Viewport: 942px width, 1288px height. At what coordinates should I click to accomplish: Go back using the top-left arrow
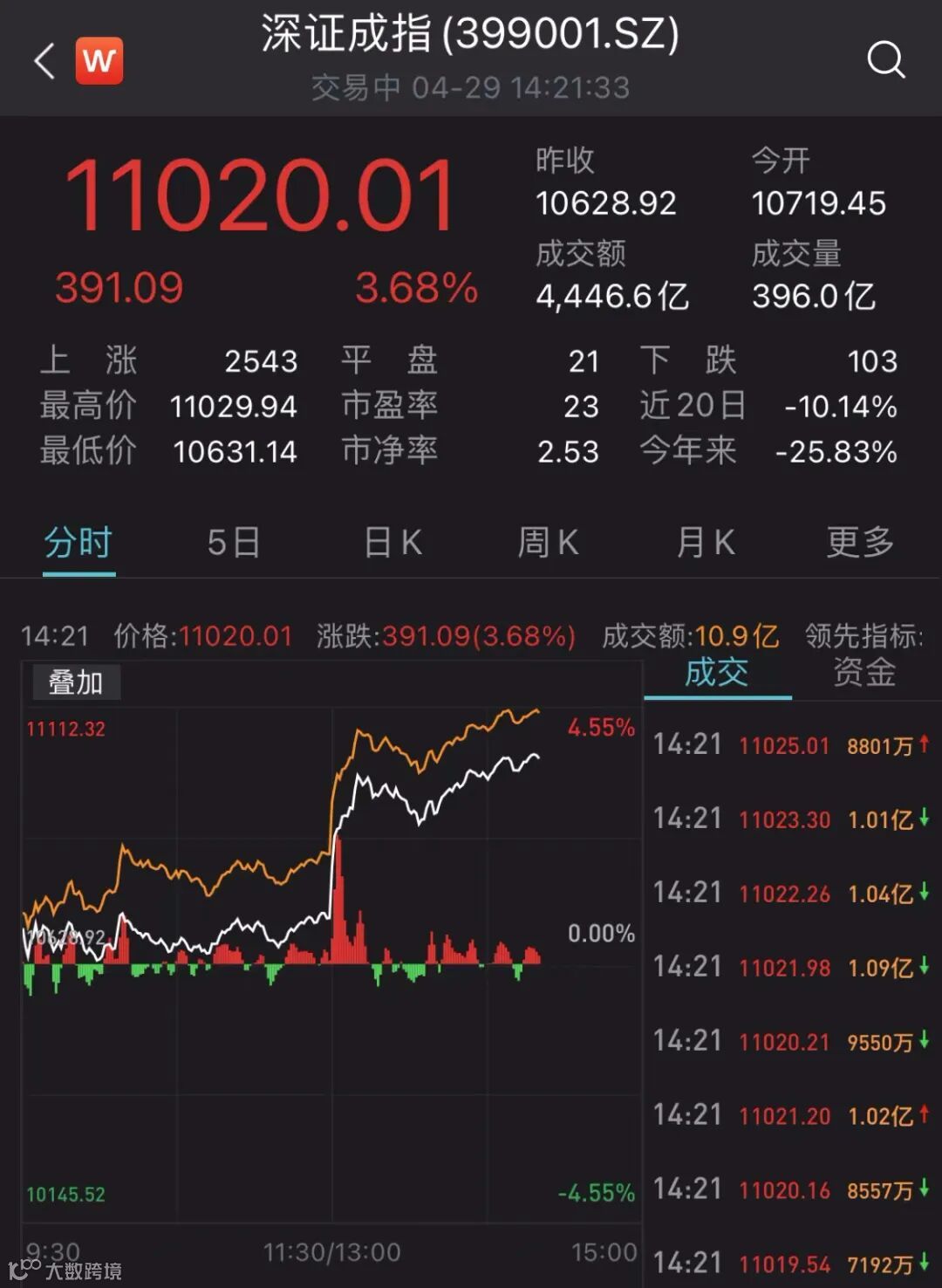coord(45,61)
